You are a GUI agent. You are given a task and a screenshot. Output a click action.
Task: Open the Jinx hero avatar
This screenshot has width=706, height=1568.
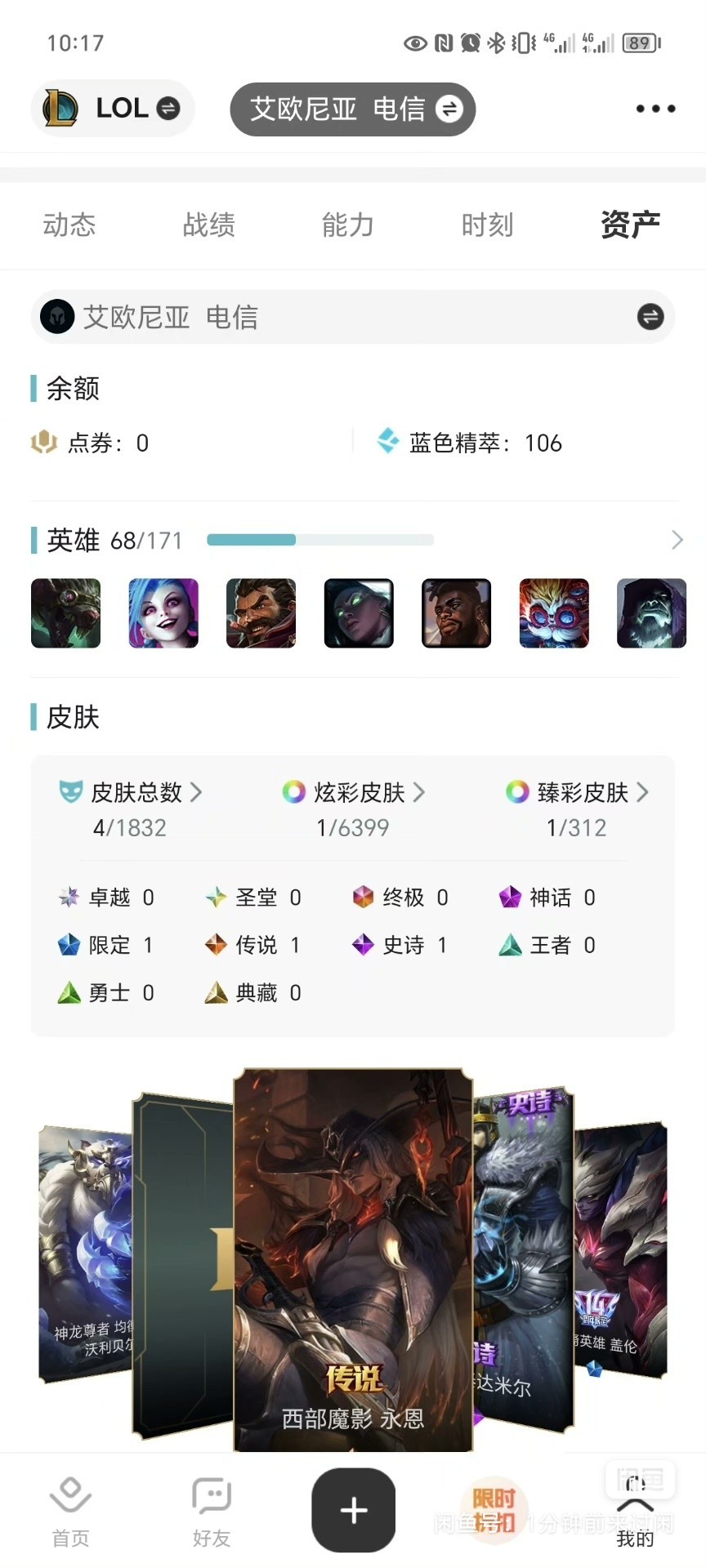163,613
